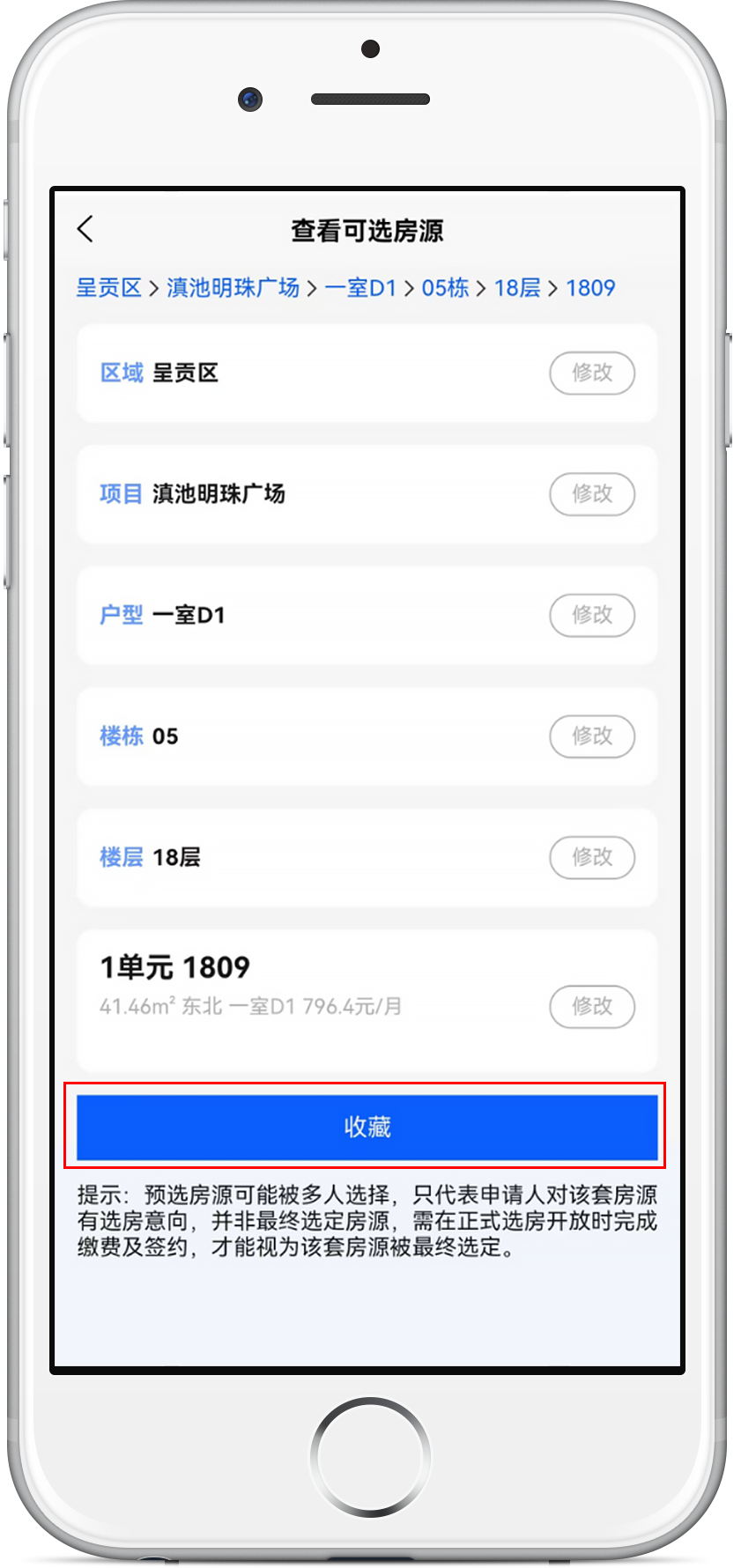The height and width of the screenshot is (1568, 741).
Task: Modify the 楼层 18层 selection
Action: (x=591, y=857)
